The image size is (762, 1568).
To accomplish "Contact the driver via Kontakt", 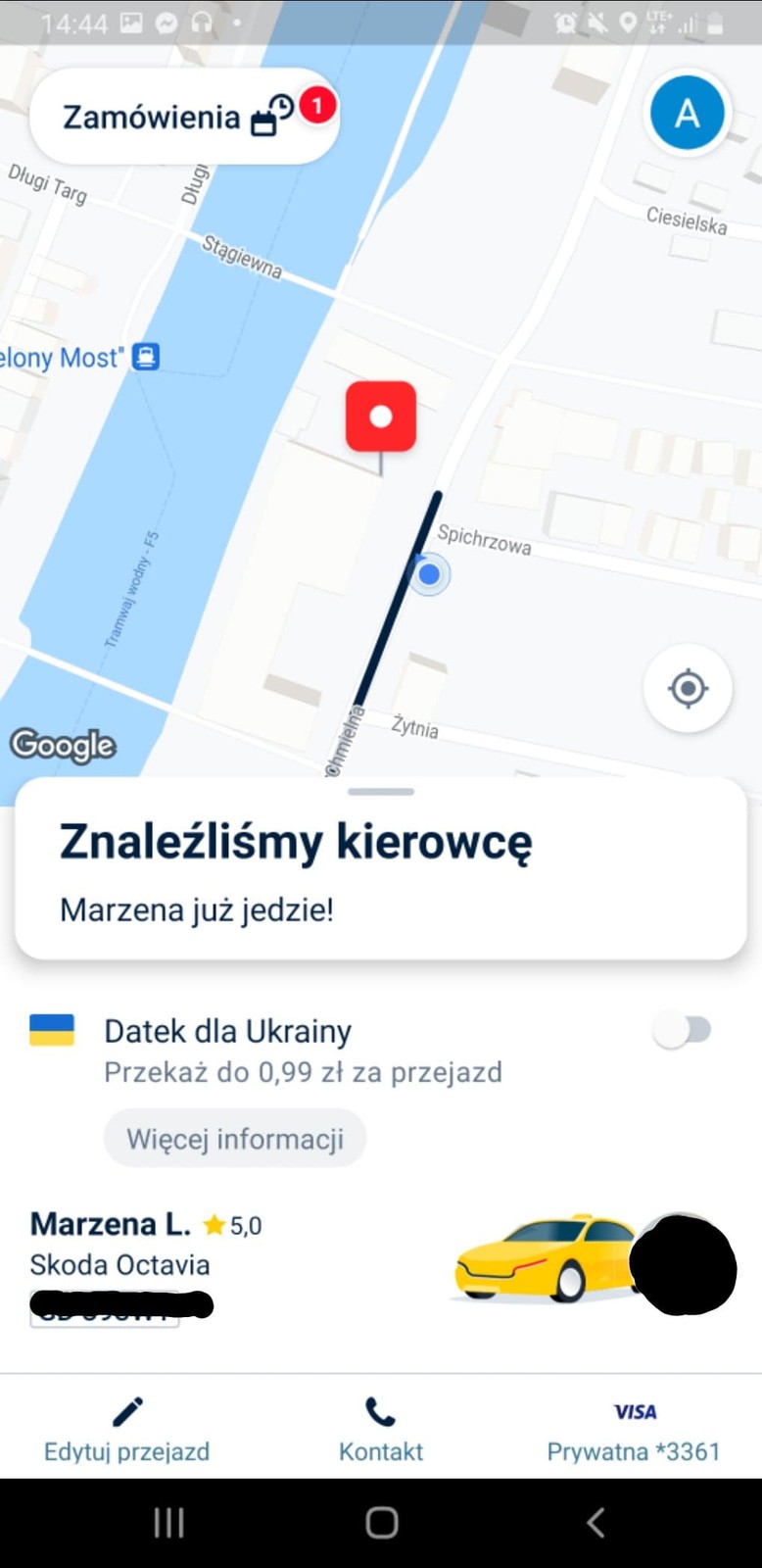I will pos(381,1431).
